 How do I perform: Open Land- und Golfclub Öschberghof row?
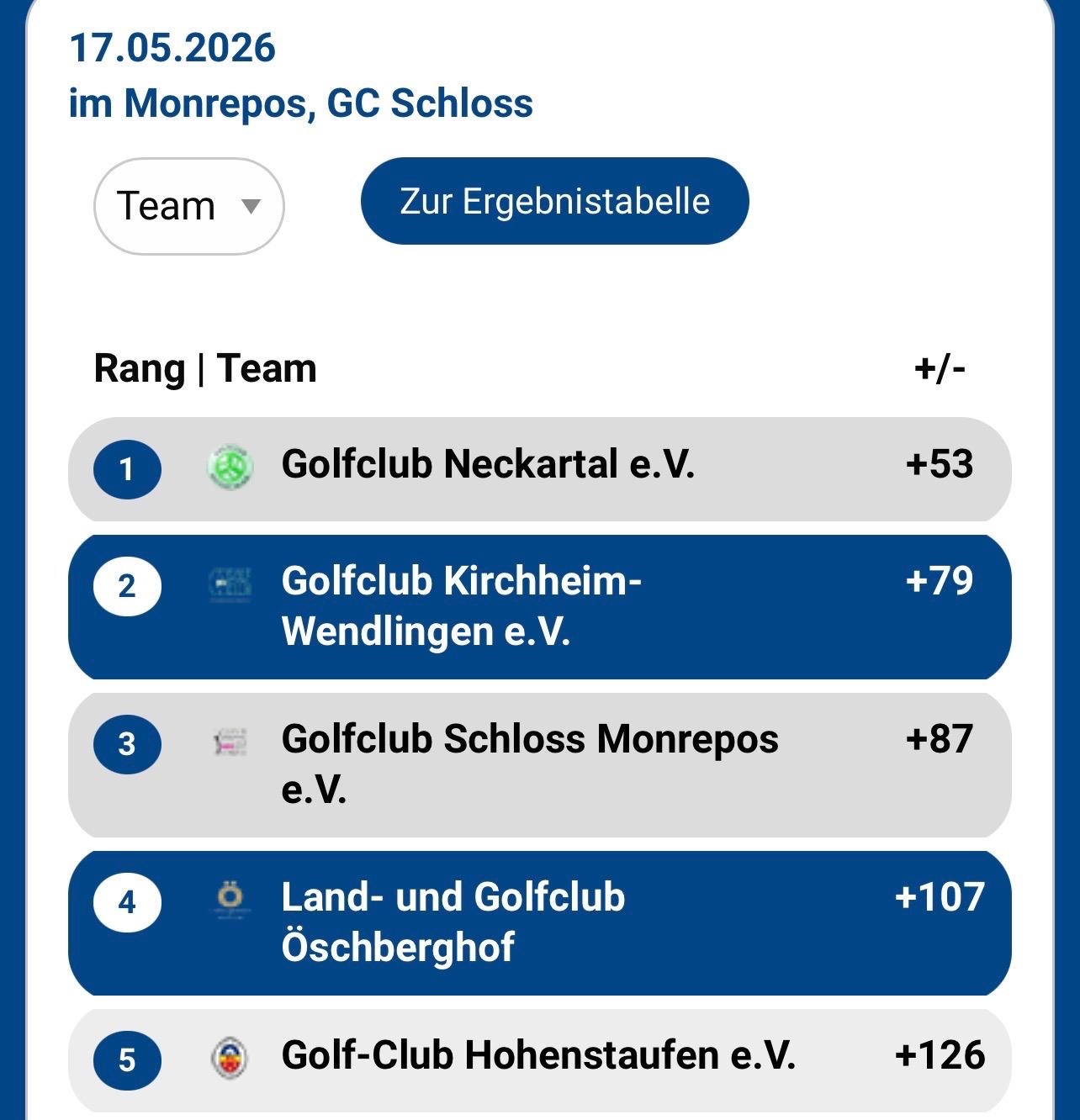539,923
